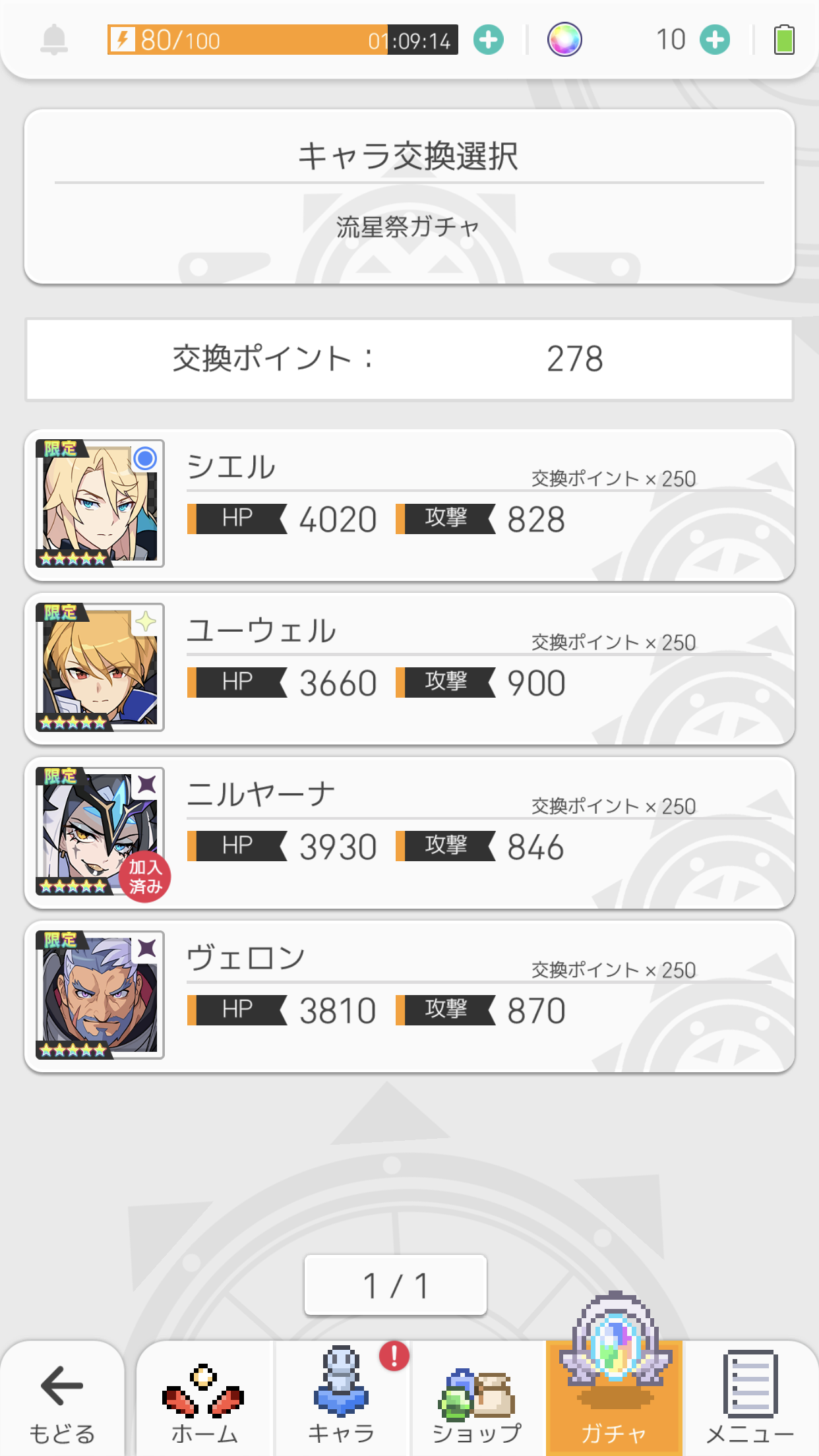The width and height of the screenshot is (819, 1456).
Task: Select シエル for exchange
Action: pyautogui.click(x=409, y=505)
